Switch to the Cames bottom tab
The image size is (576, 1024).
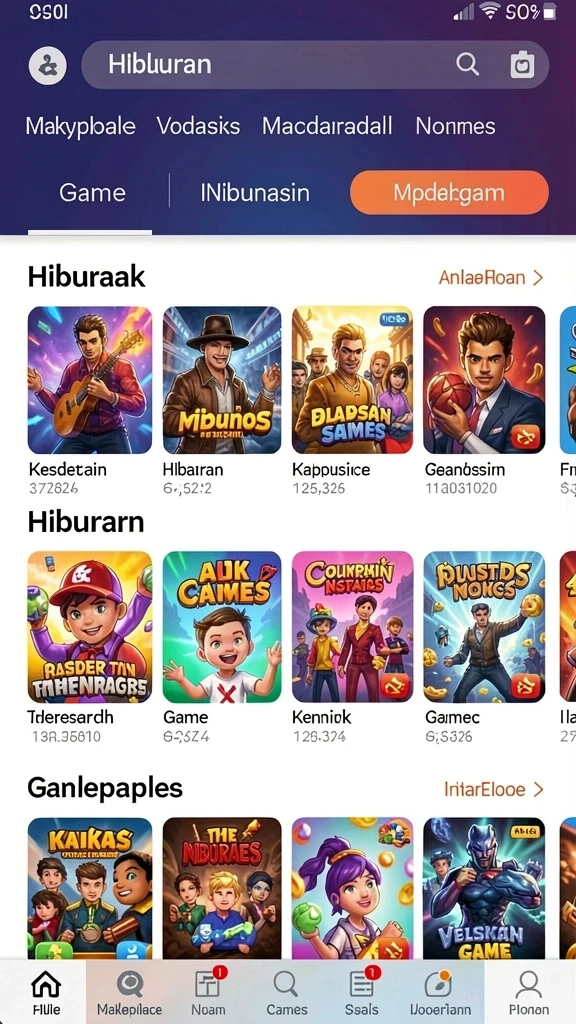coord(286,992)
